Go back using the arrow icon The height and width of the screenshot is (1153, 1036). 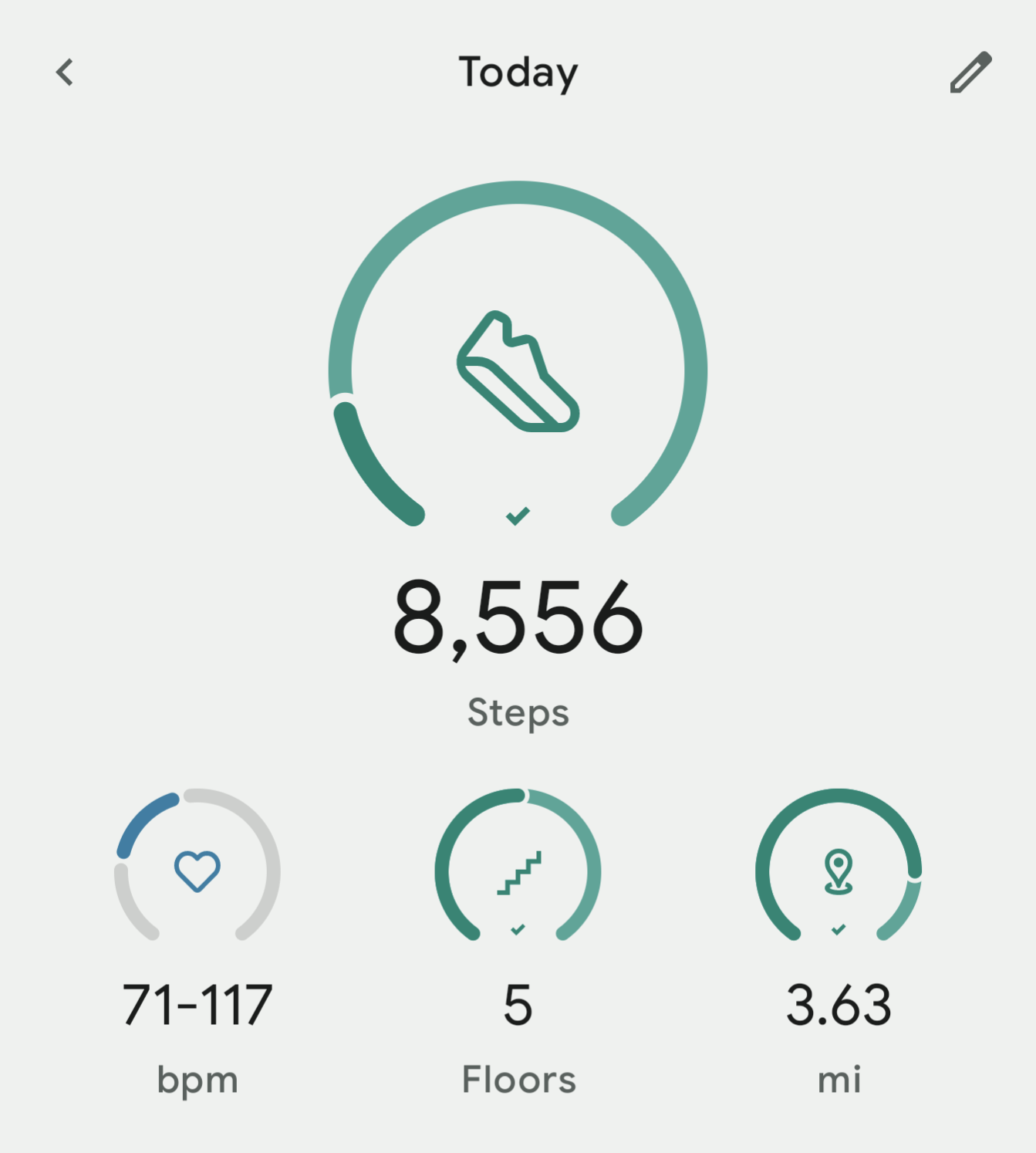point(65,73)
